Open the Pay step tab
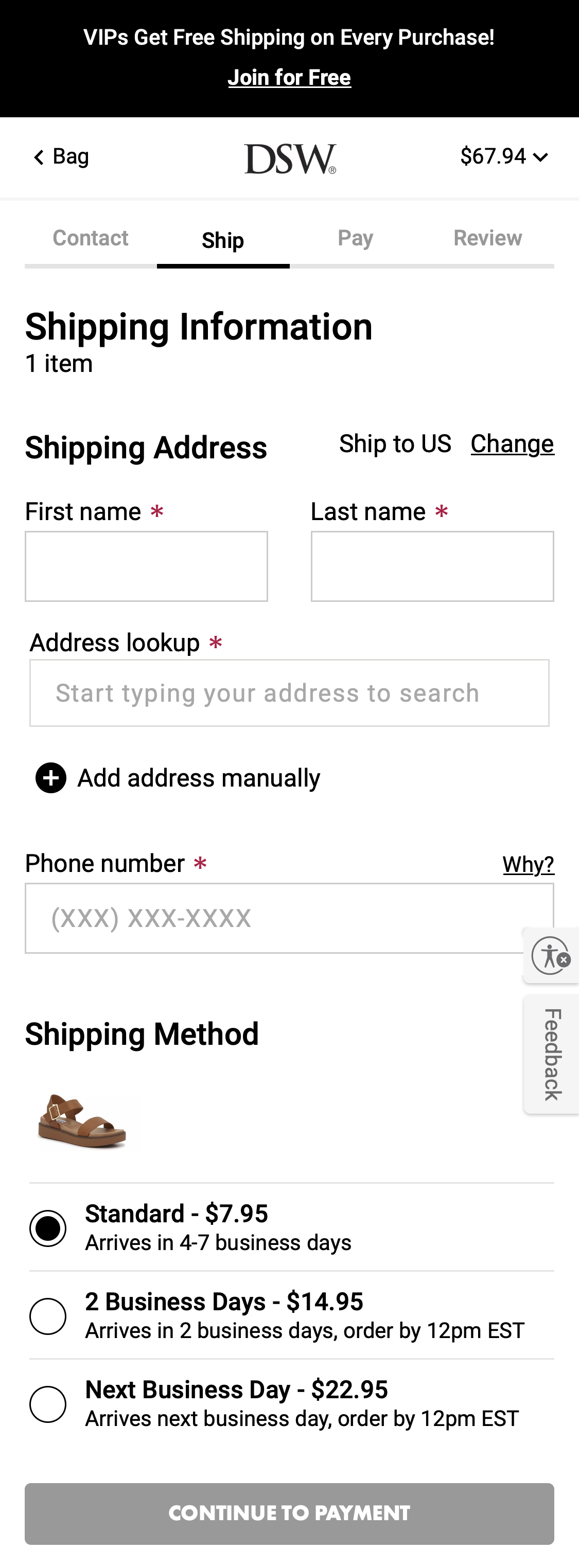 pos(356,239)
